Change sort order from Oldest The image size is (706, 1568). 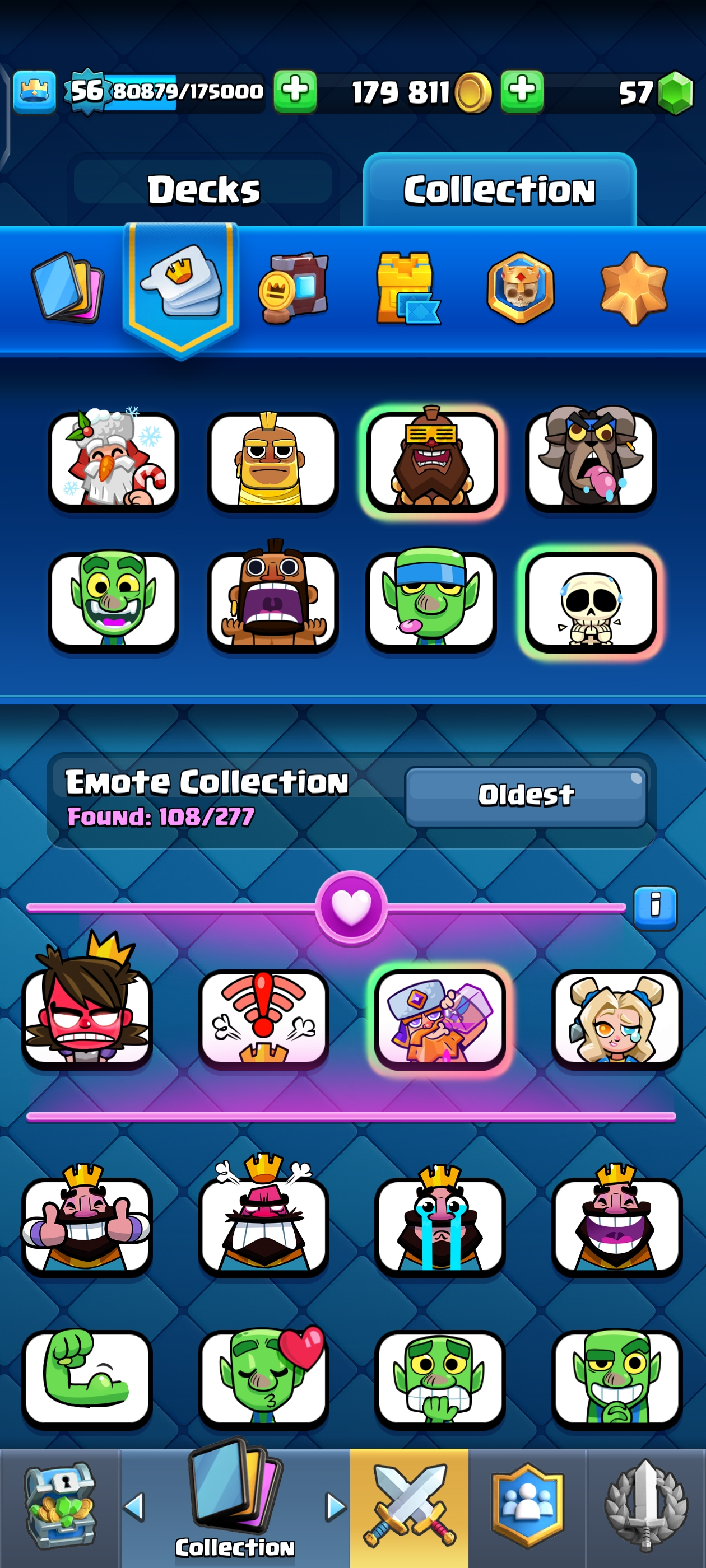click(x=525, y=795)
